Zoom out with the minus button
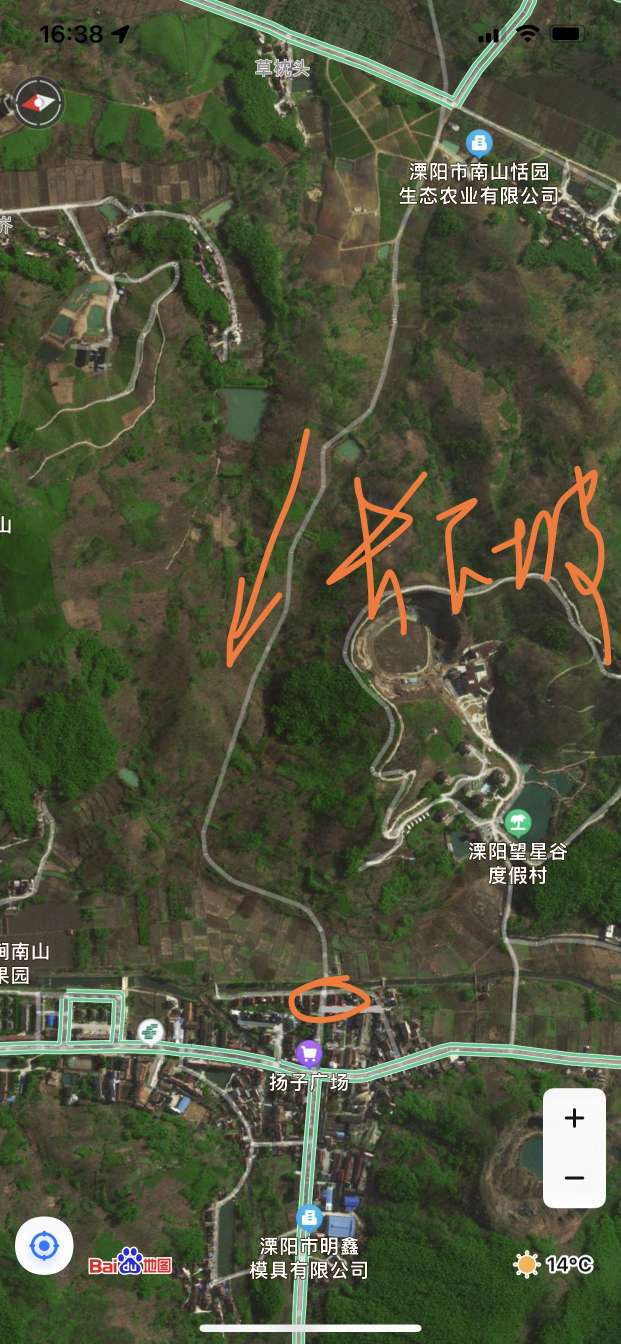Viewport: 621px width, 1344px height. (x=574, y=1178)
